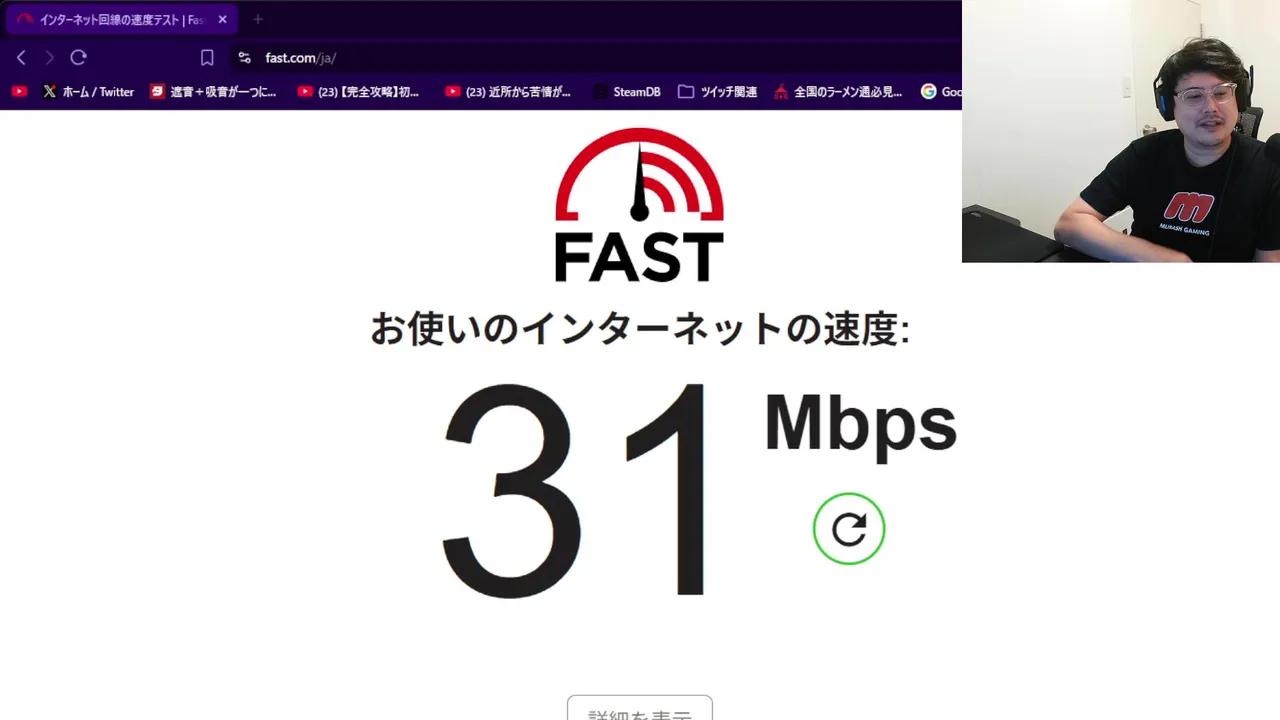Go back to the previous page
The image size is (1280, 720).
tap(21, 58)
